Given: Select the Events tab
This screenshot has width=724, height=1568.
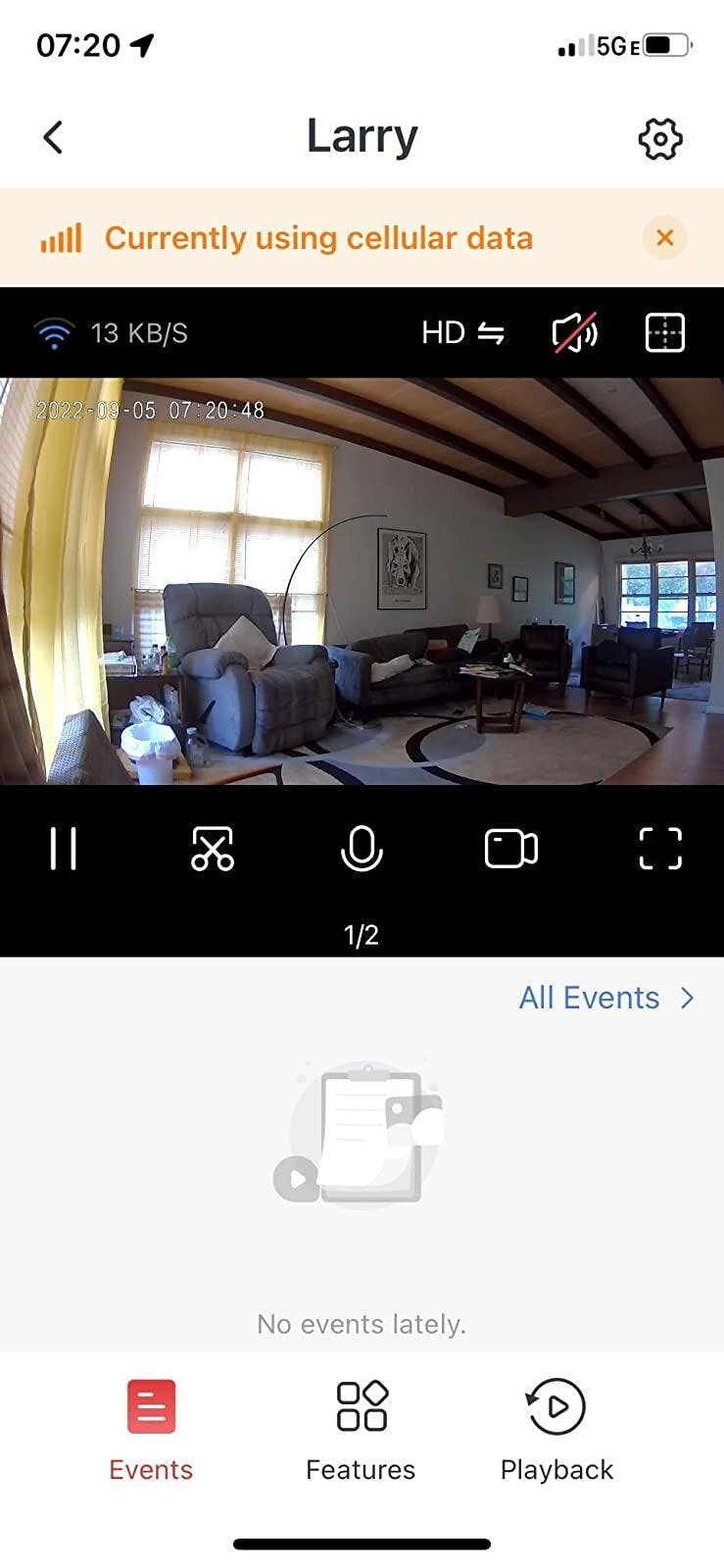Looking at the screenshot, I should click(x=151, y=1430).
